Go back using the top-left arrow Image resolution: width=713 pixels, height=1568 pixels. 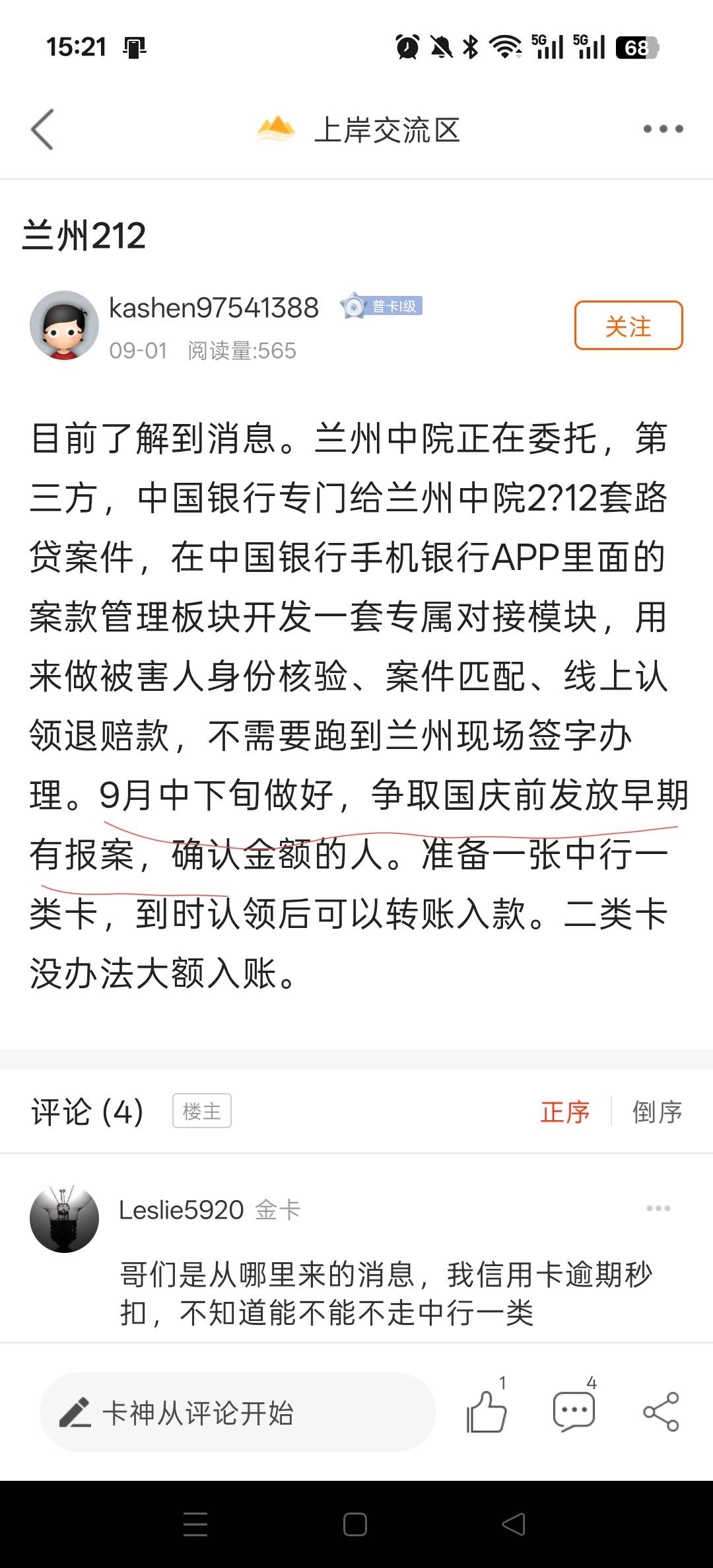[42, 129]
